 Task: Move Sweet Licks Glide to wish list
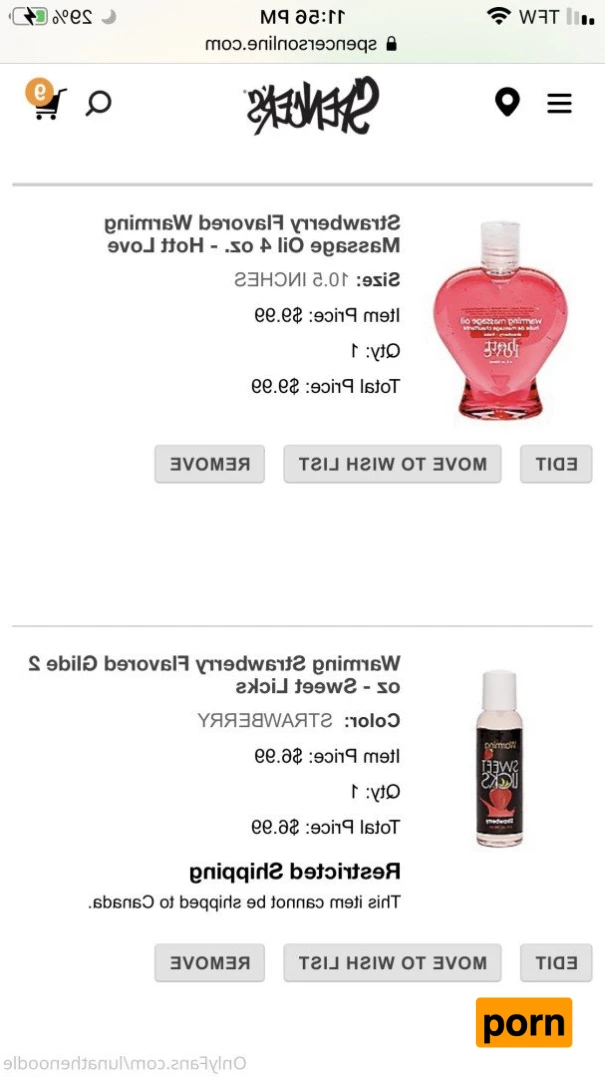point(392,963)
